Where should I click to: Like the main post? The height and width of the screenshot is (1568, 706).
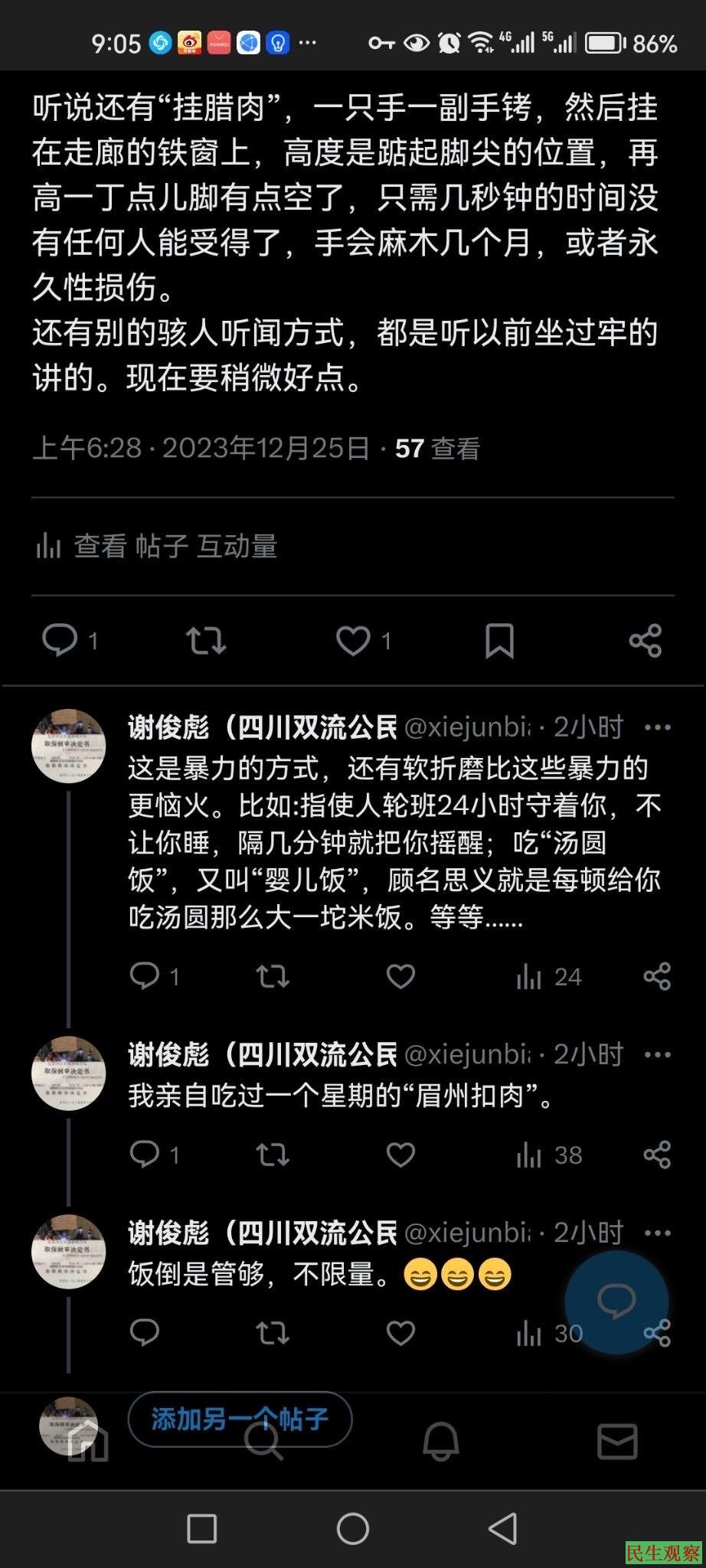pyautogui.click(x=353, y=640)
